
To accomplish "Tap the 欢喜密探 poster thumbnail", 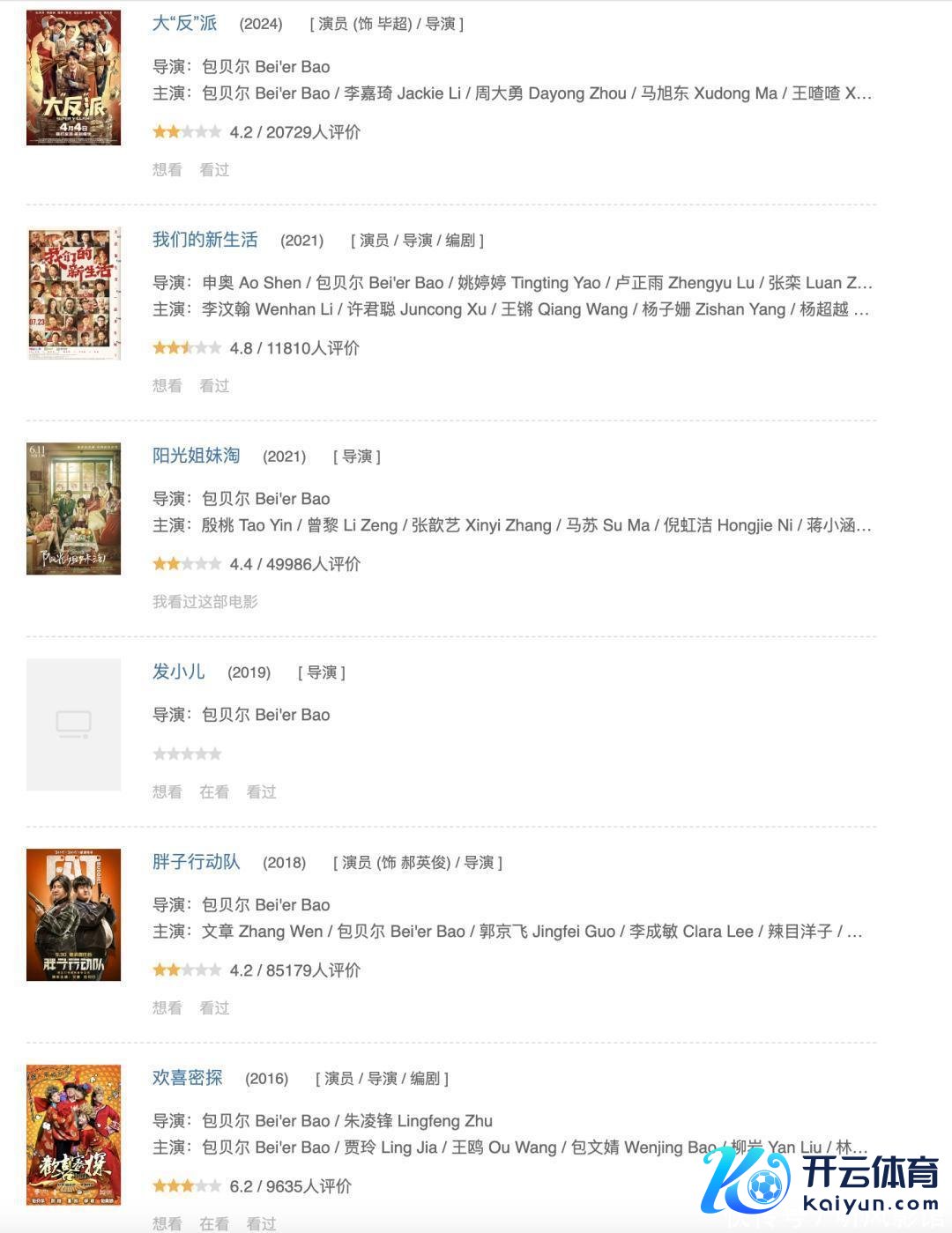I will pos(74,1135).
